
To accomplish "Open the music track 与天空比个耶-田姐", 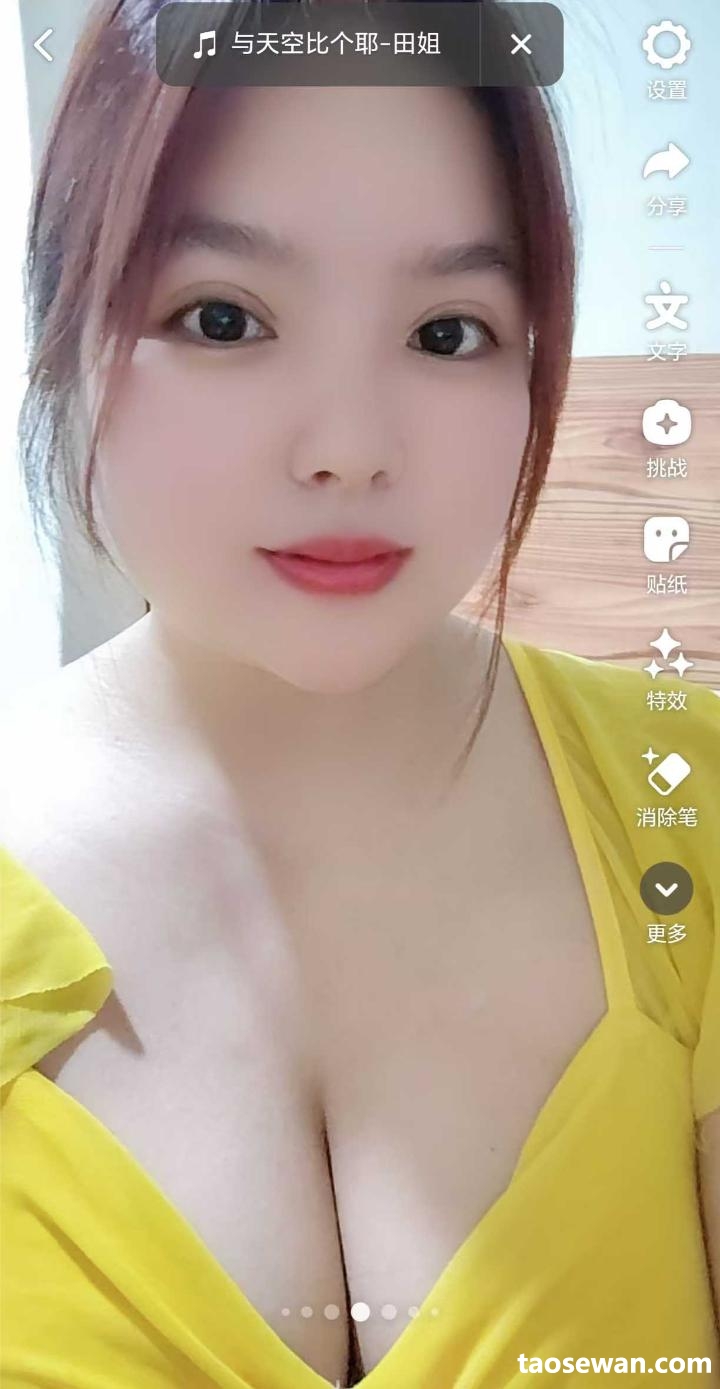I will (x=318, y=45).
